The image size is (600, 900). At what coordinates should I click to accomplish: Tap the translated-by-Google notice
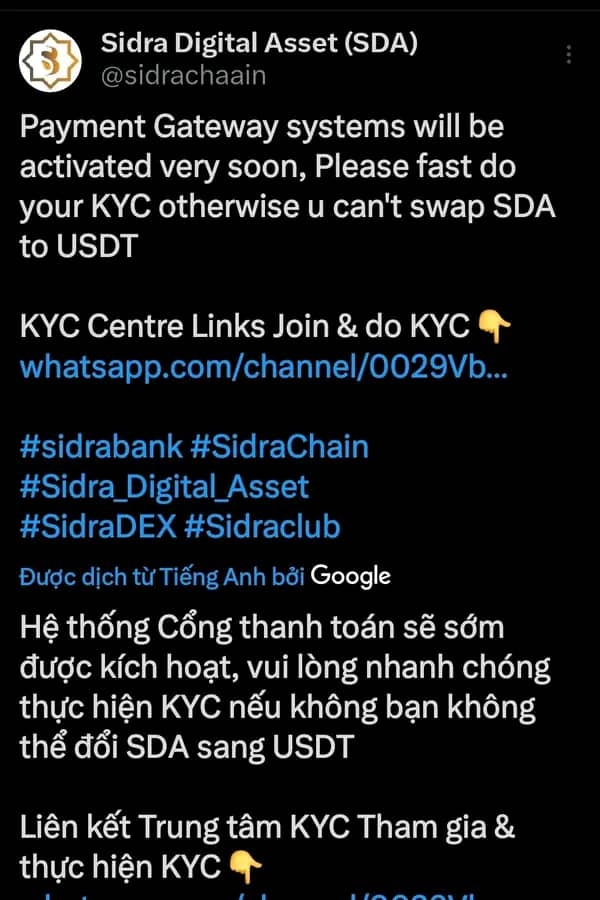(205, 576)
